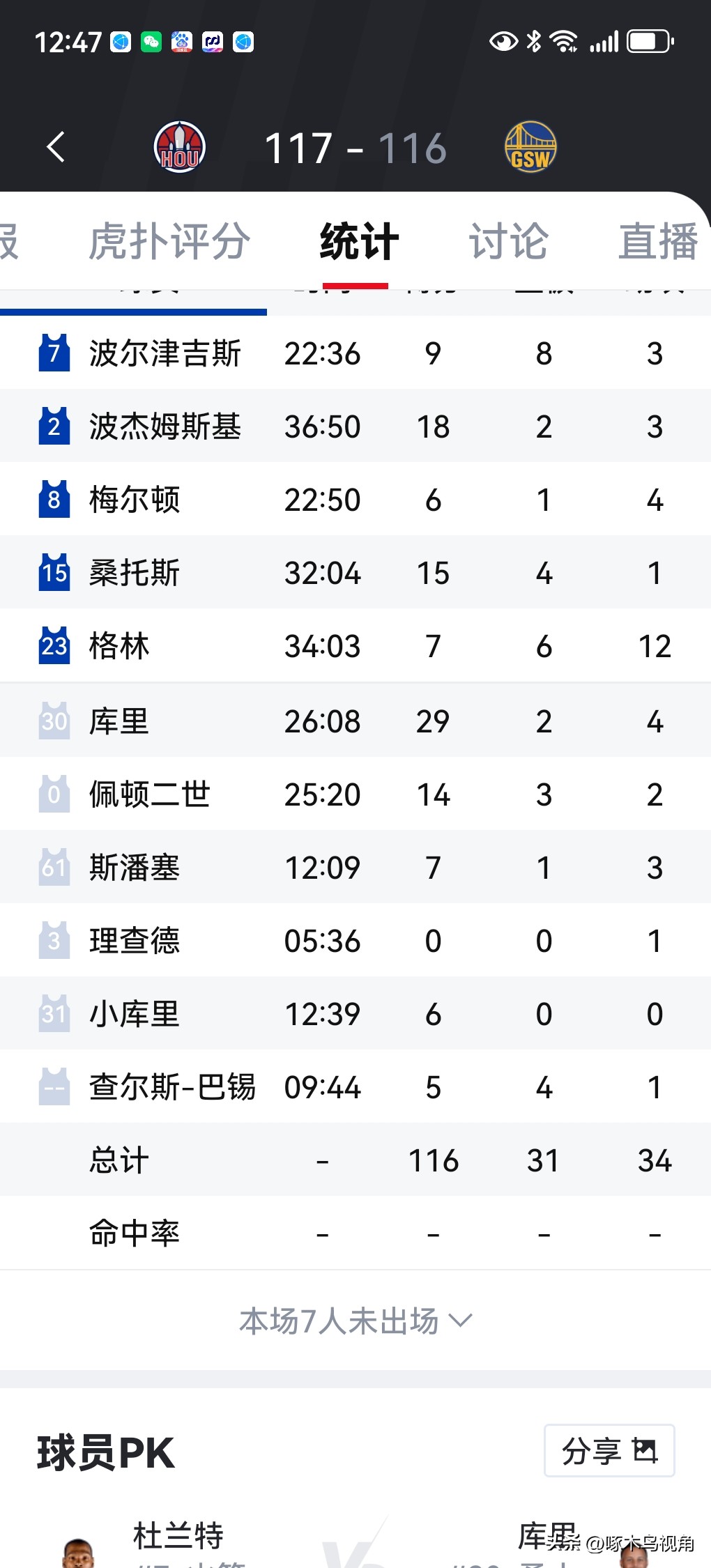Tap the 分享 button in 球员PK
The image size is (711, 1568).
[609, 1451]
